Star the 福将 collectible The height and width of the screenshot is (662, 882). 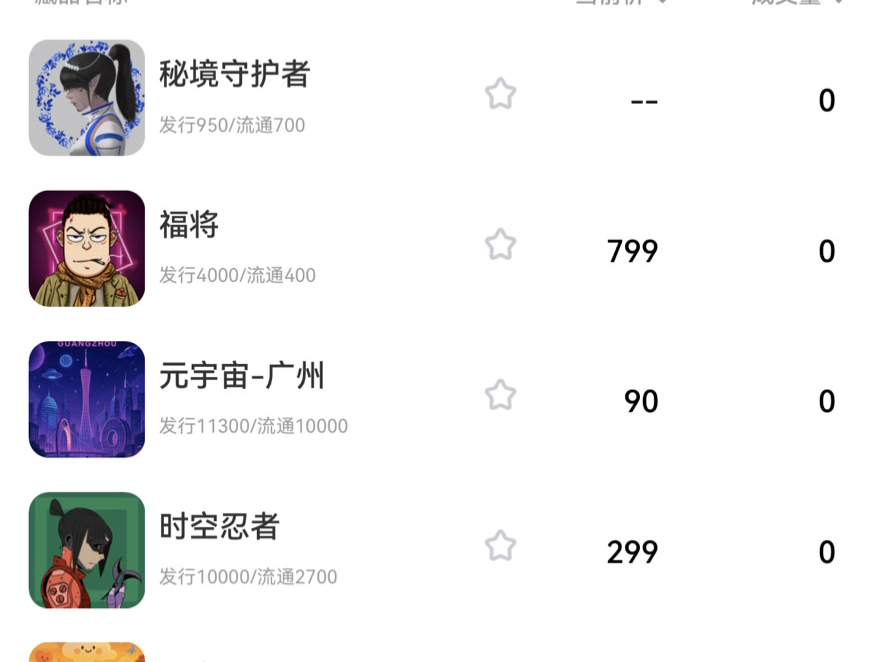point(500,245)
